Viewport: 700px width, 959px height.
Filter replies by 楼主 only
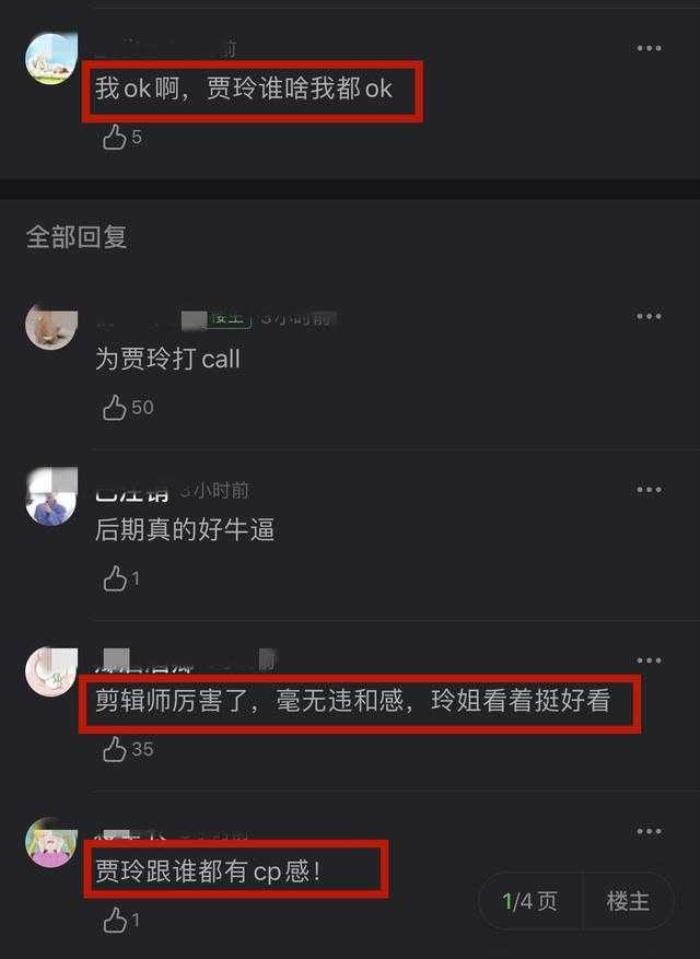627,901
